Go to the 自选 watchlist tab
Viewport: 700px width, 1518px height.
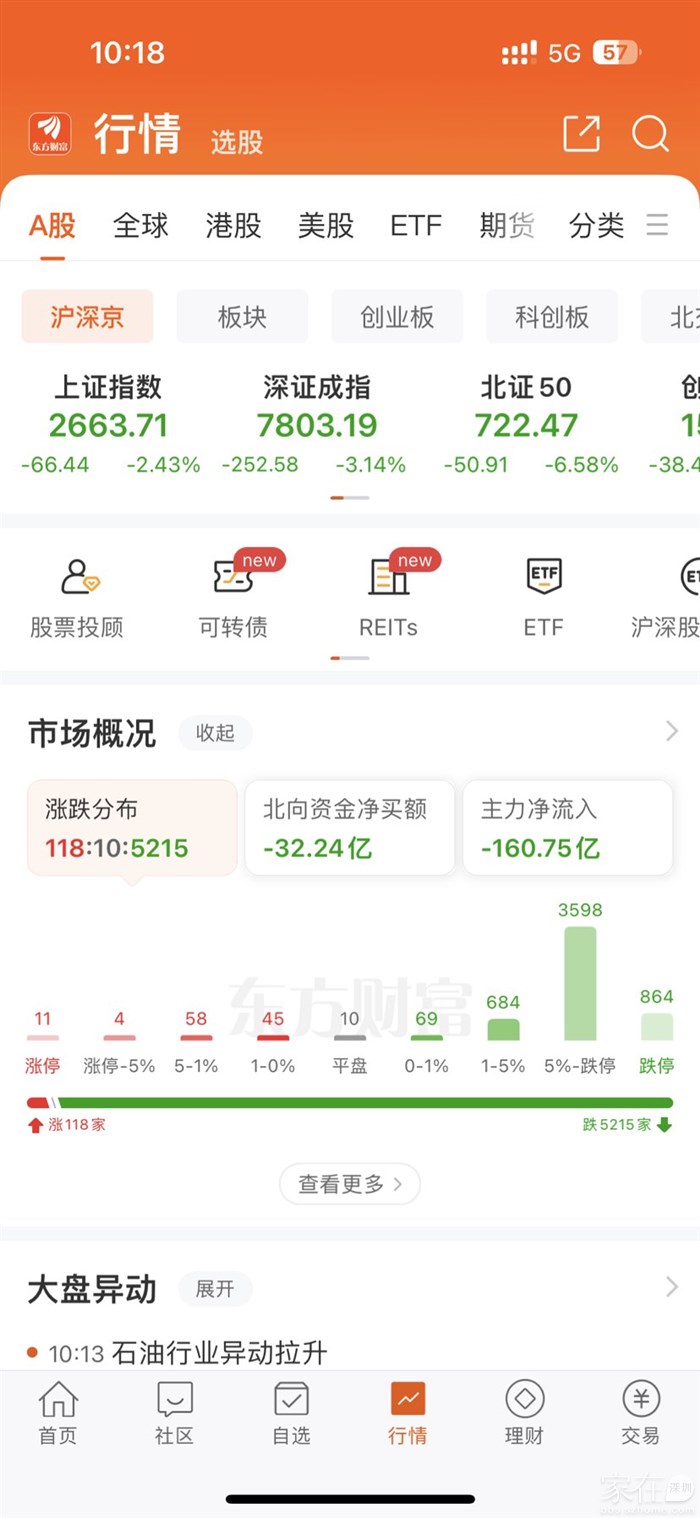(x=291, y=1414)
